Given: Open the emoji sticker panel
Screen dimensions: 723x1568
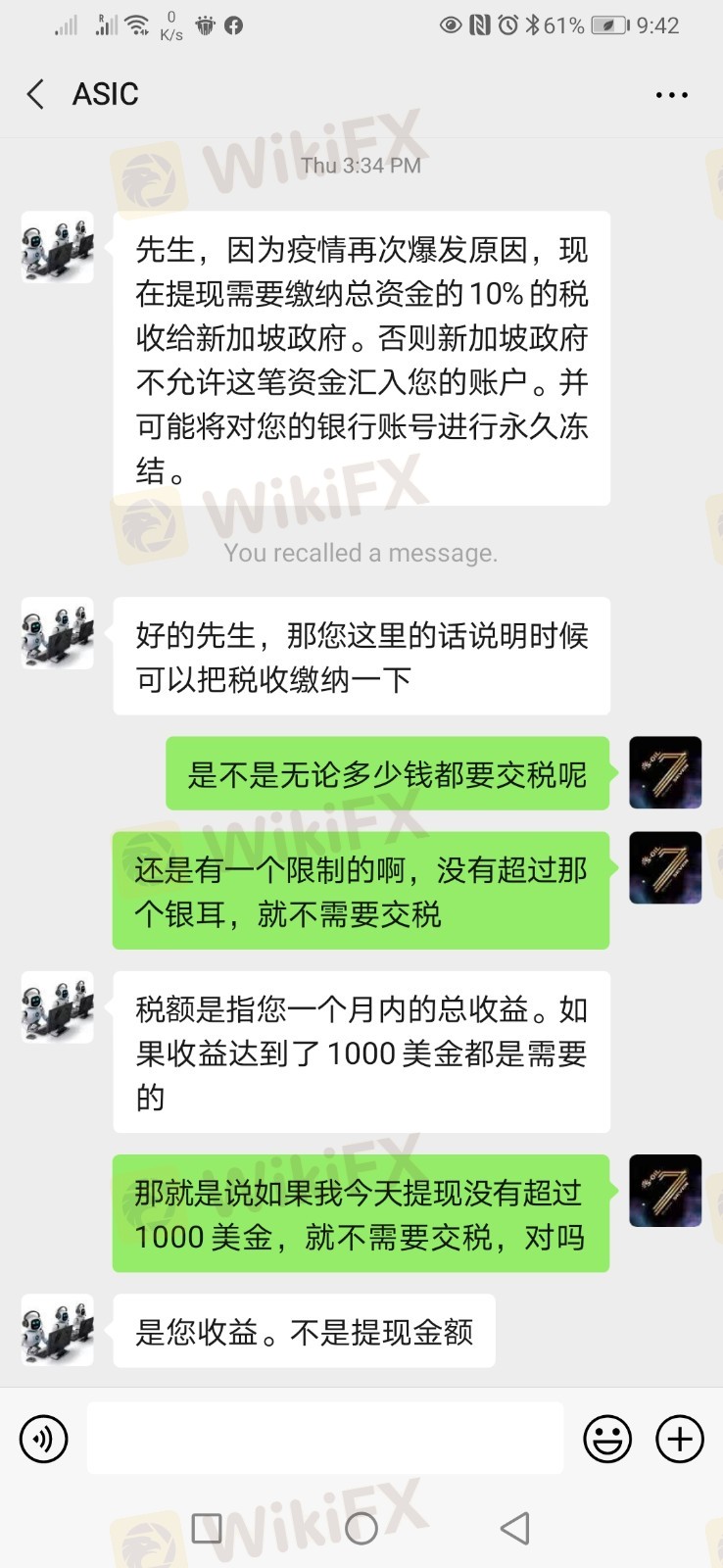Looking at the screenshot, I should click(607, 1439).
